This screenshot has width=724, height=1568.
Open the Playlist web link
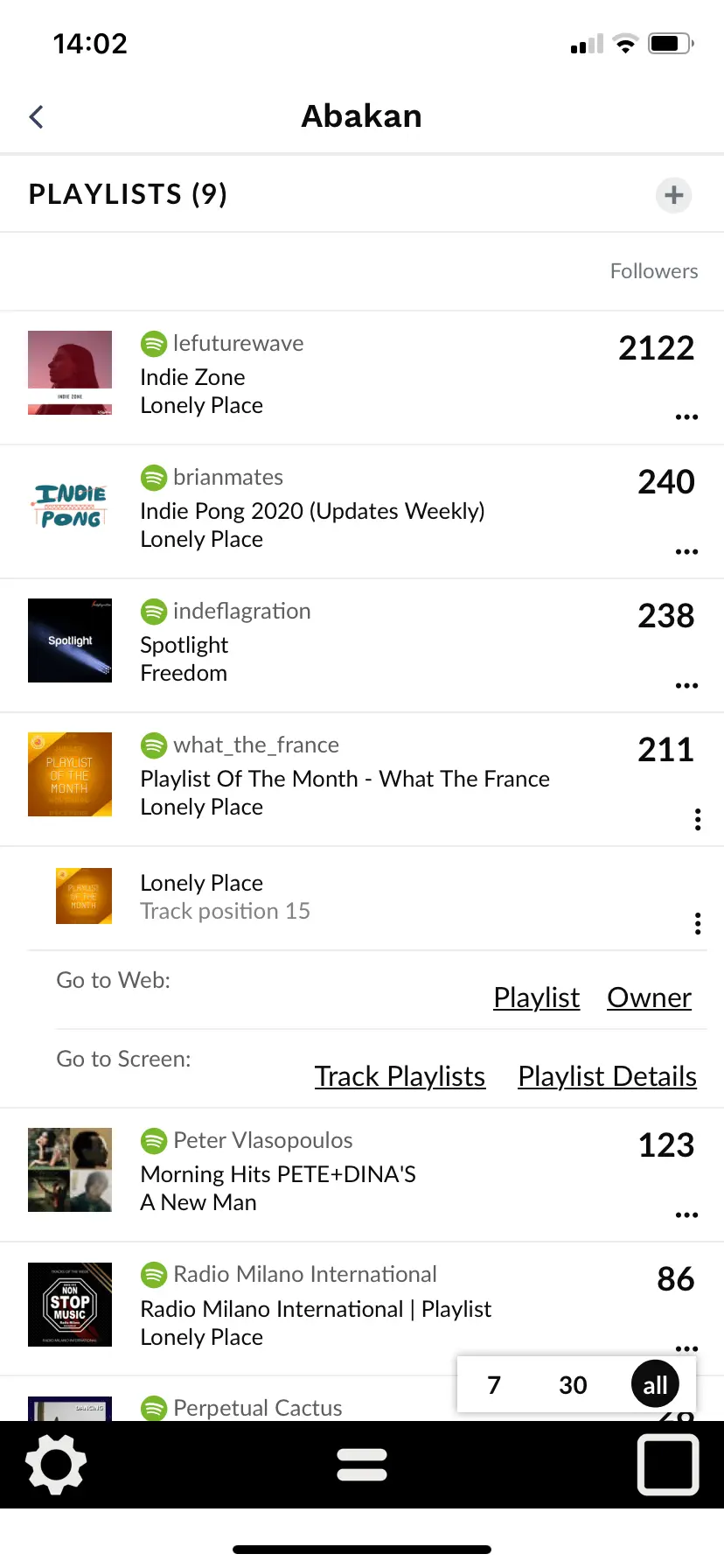coord(536,997)
